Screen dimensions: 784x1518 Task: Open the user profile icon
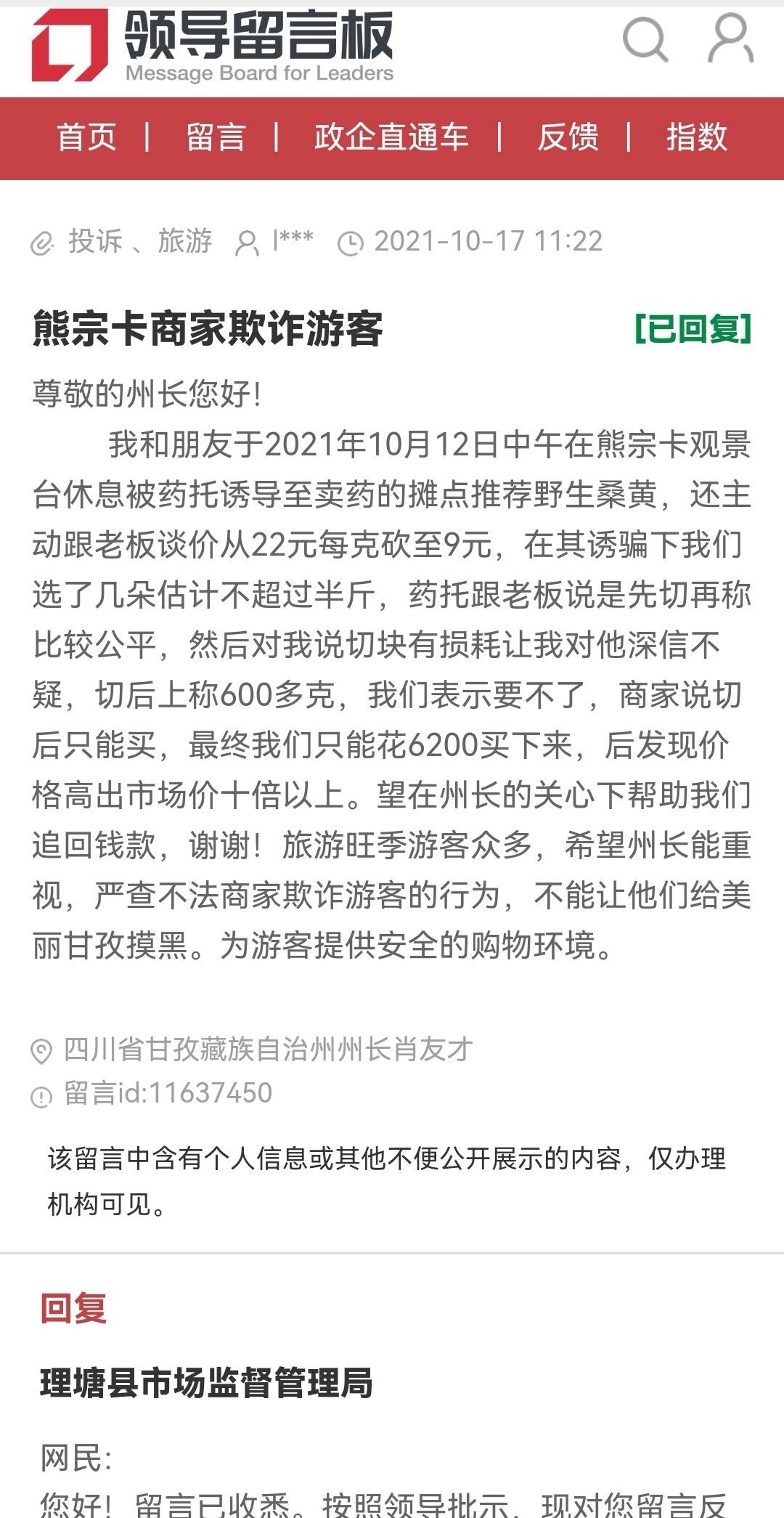tap(730, 40)
